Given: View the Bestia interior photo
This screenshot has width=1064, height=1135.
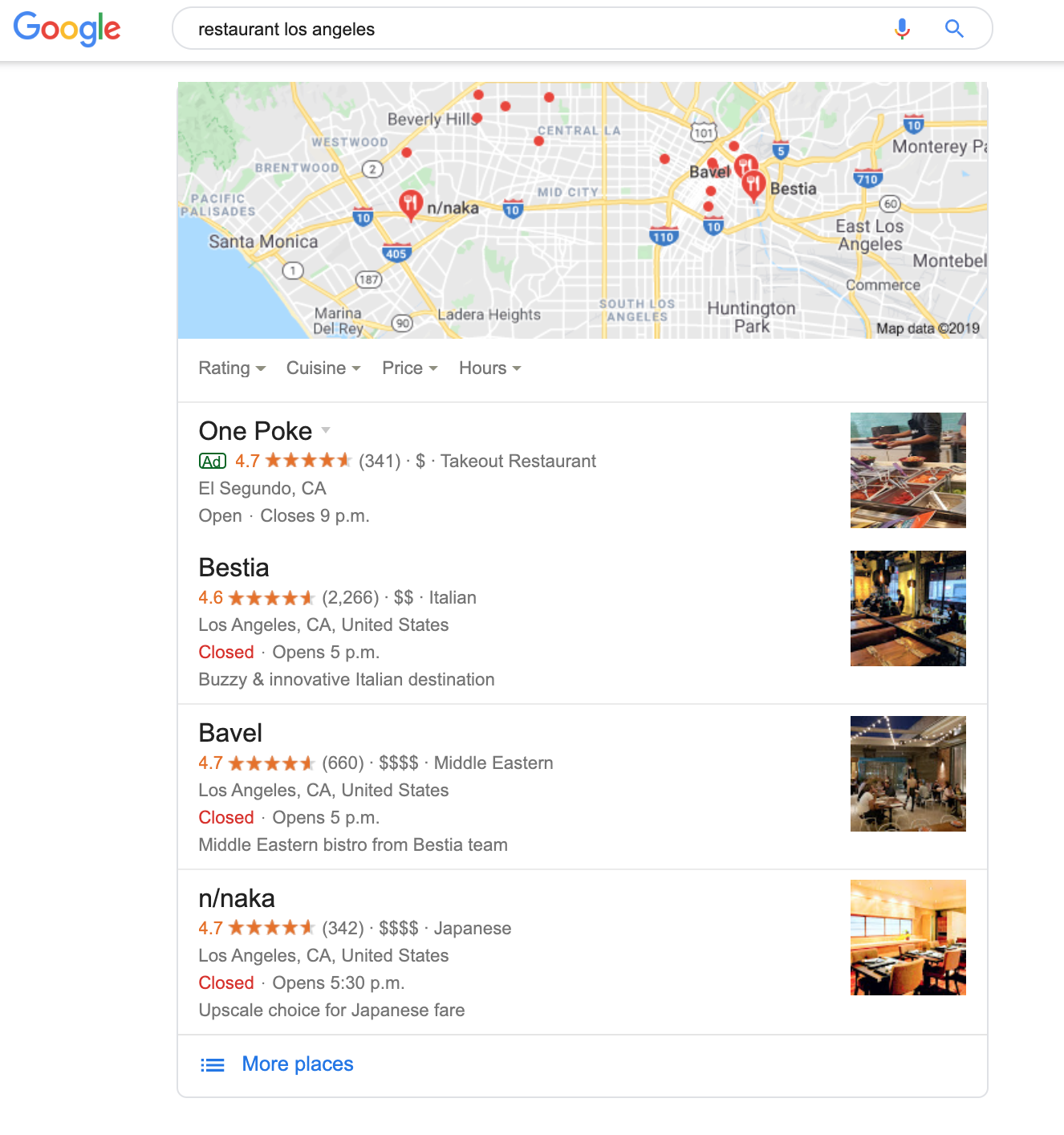Looking at the screenshot, I should [908, 608].
